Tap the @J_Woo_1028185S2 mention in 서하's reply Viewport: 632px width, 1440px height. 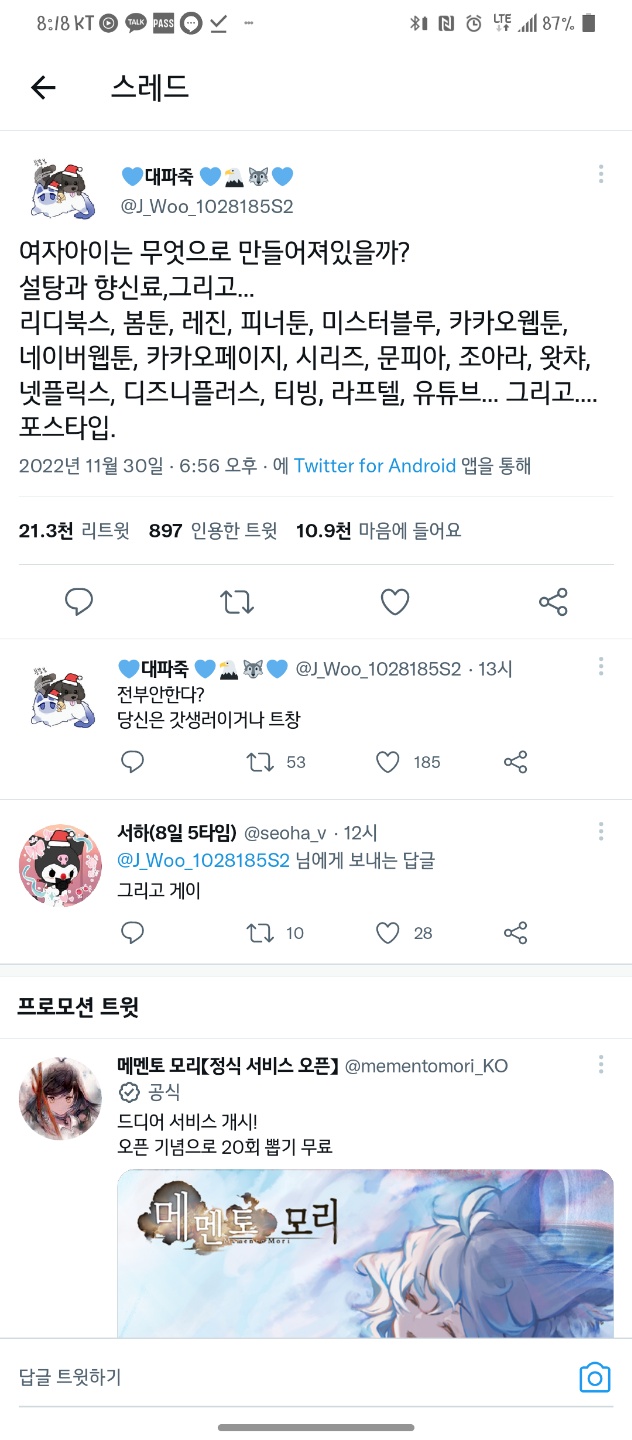(204, 860)
